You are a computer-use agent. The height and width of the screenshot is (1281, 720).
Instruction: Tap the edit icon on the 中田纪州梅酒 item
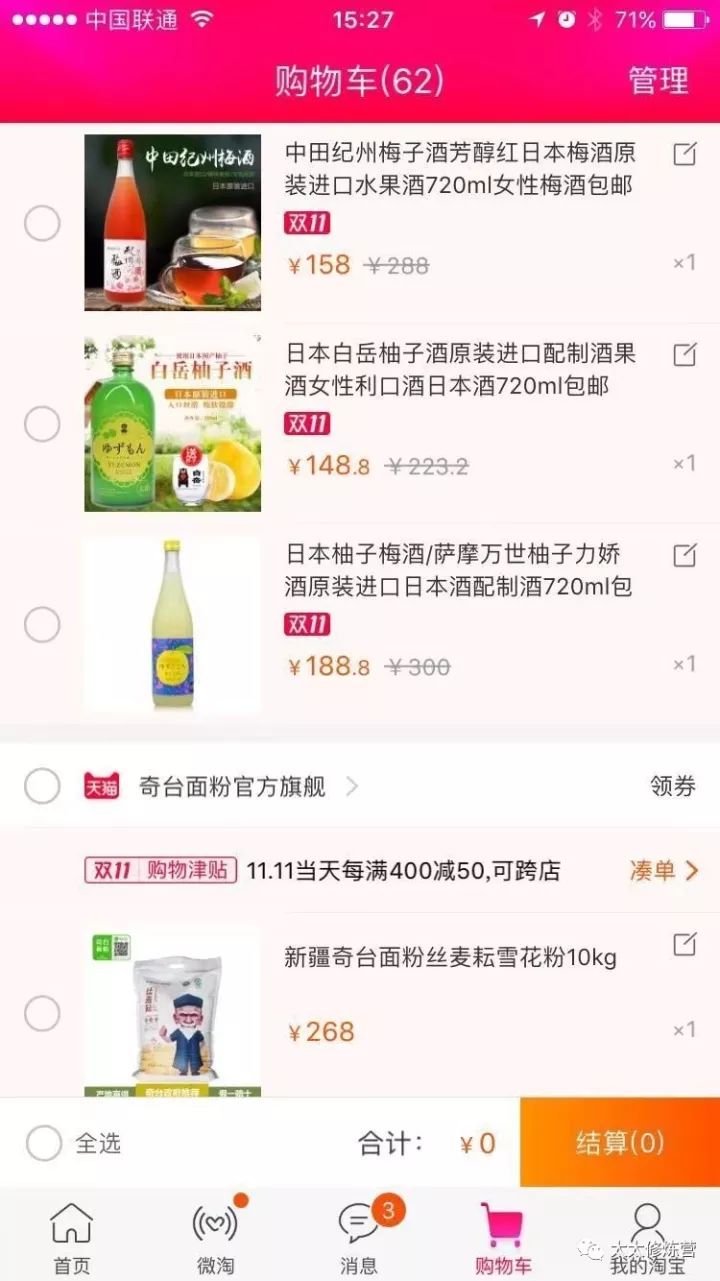(x=684, y=154)
